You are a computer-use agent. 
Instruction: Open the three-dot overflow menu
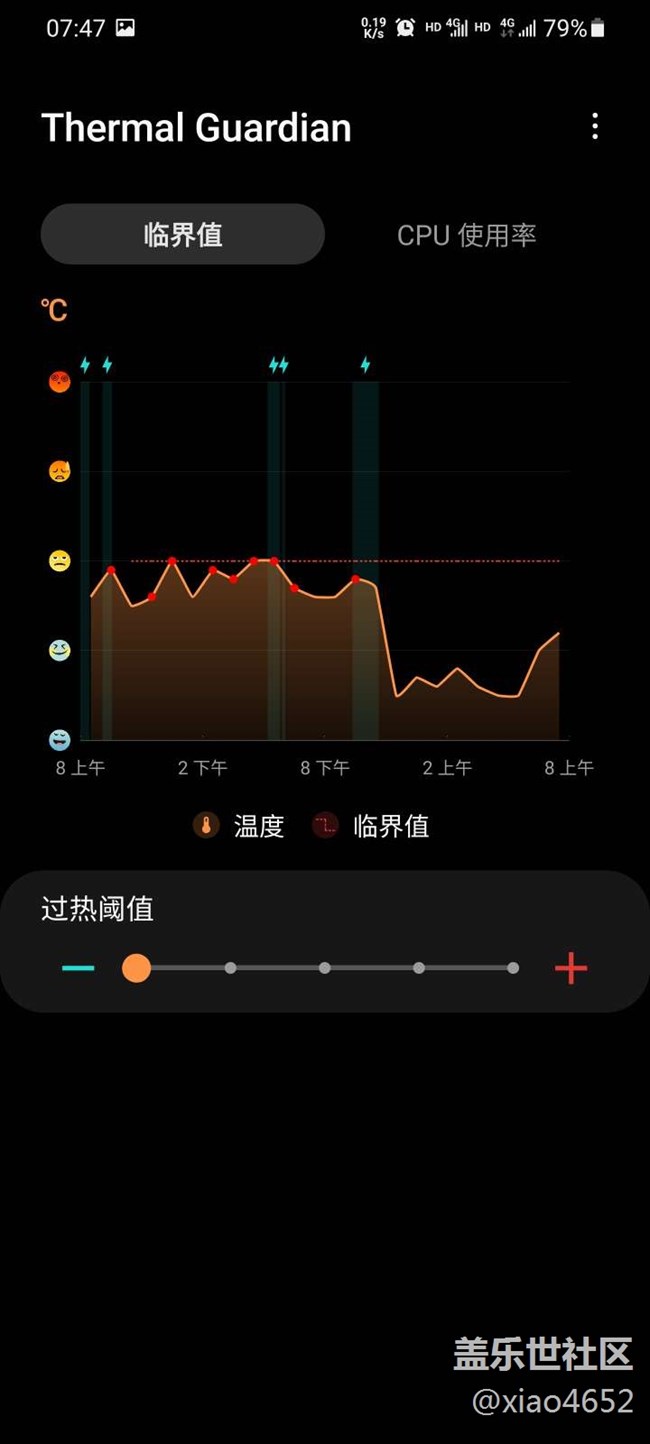tap(595, 126)
